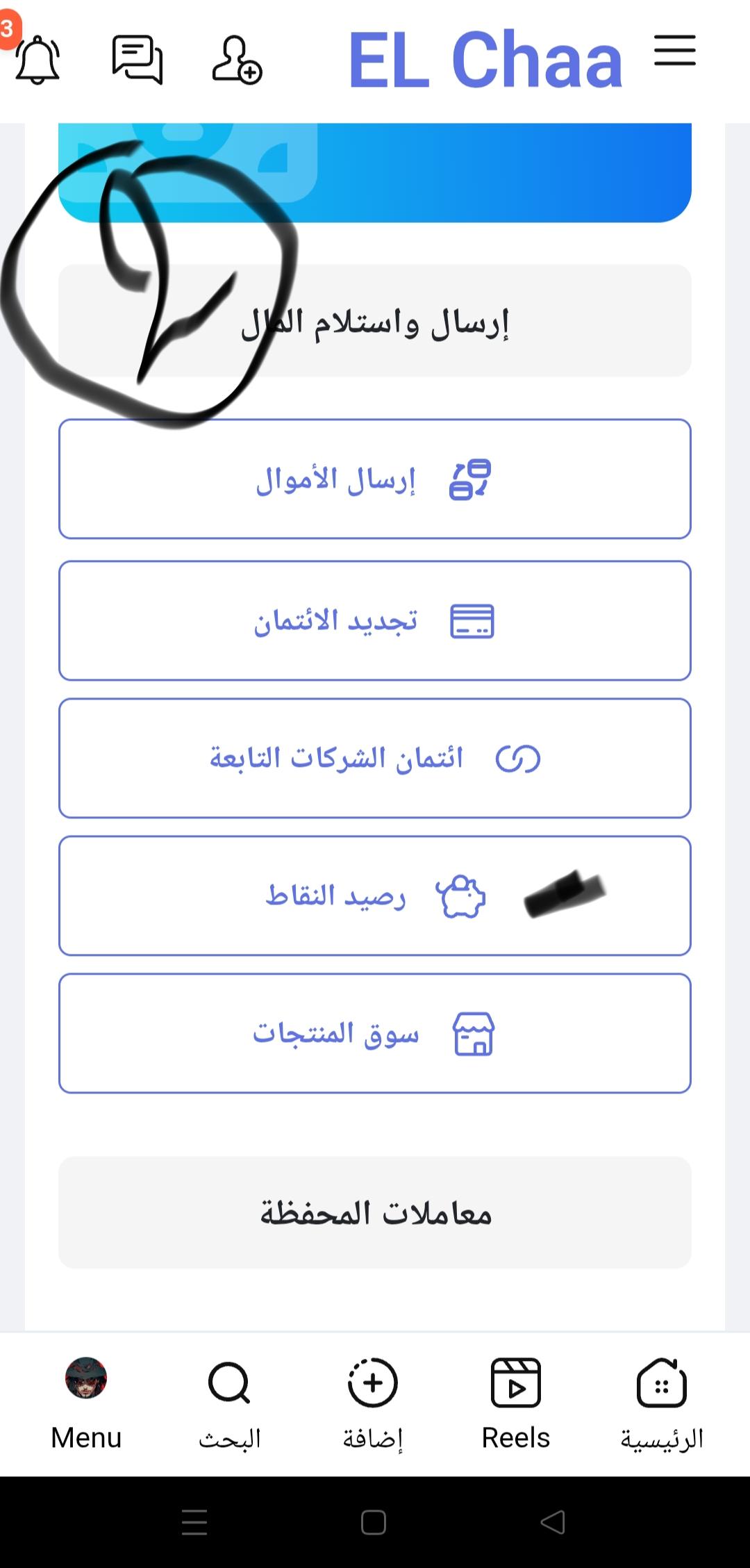Image resolution: width=750 pixels, height=1568 pixels.
Task: Tap the system home button
Action: pyautogui.click(x=374, y=1522)
